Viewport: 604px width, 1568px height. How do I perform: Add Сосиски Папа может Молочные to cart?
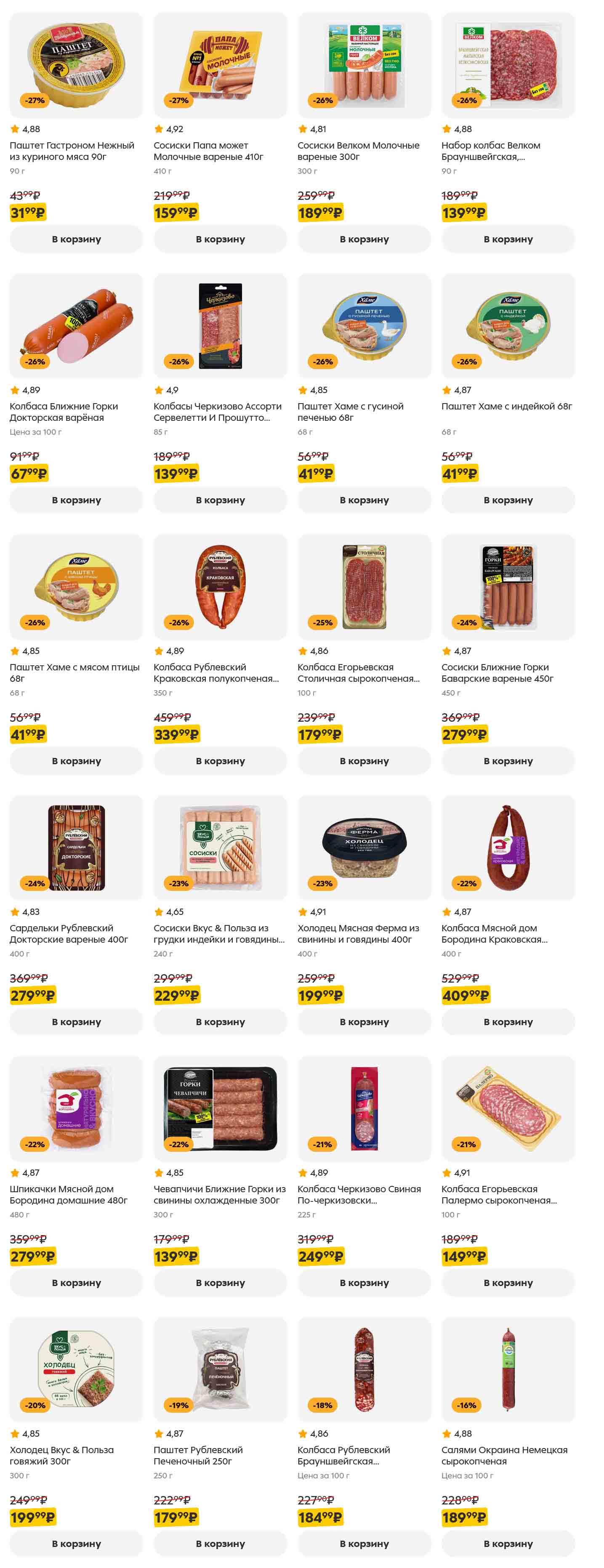(x=220, y=239)
